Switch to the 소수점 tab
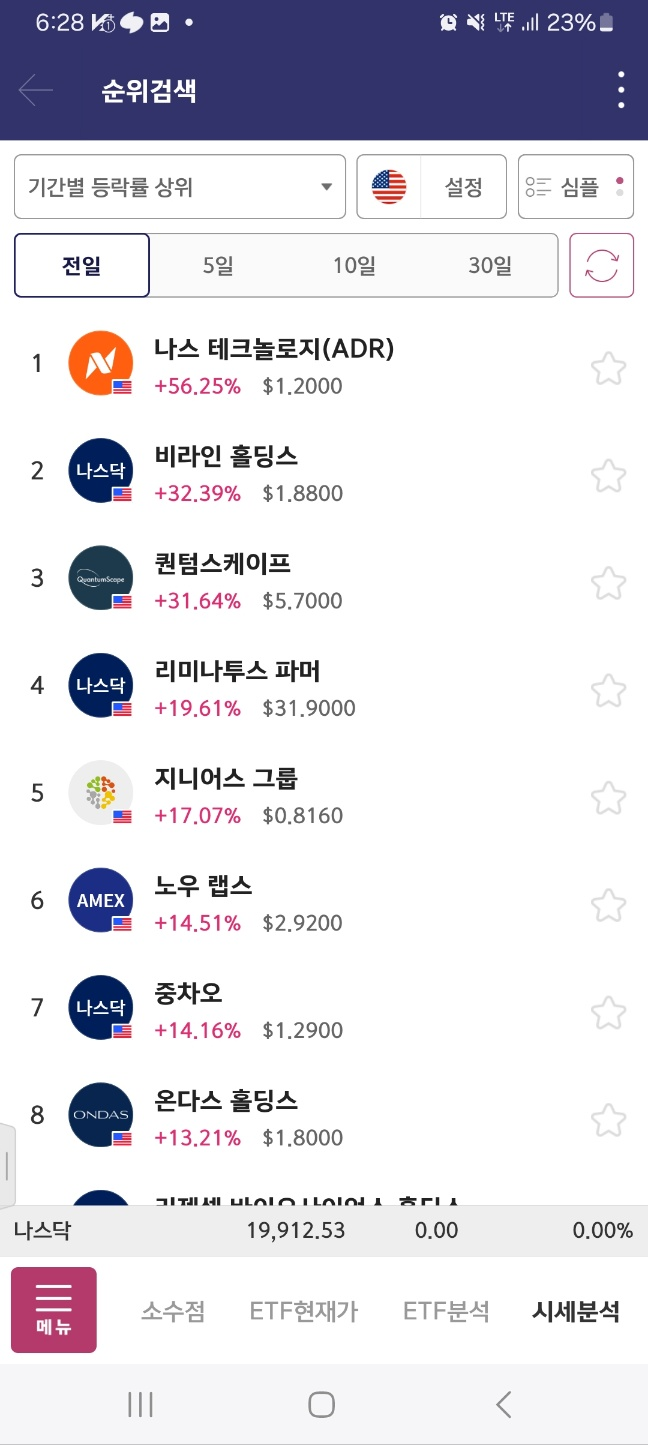 173,1312
